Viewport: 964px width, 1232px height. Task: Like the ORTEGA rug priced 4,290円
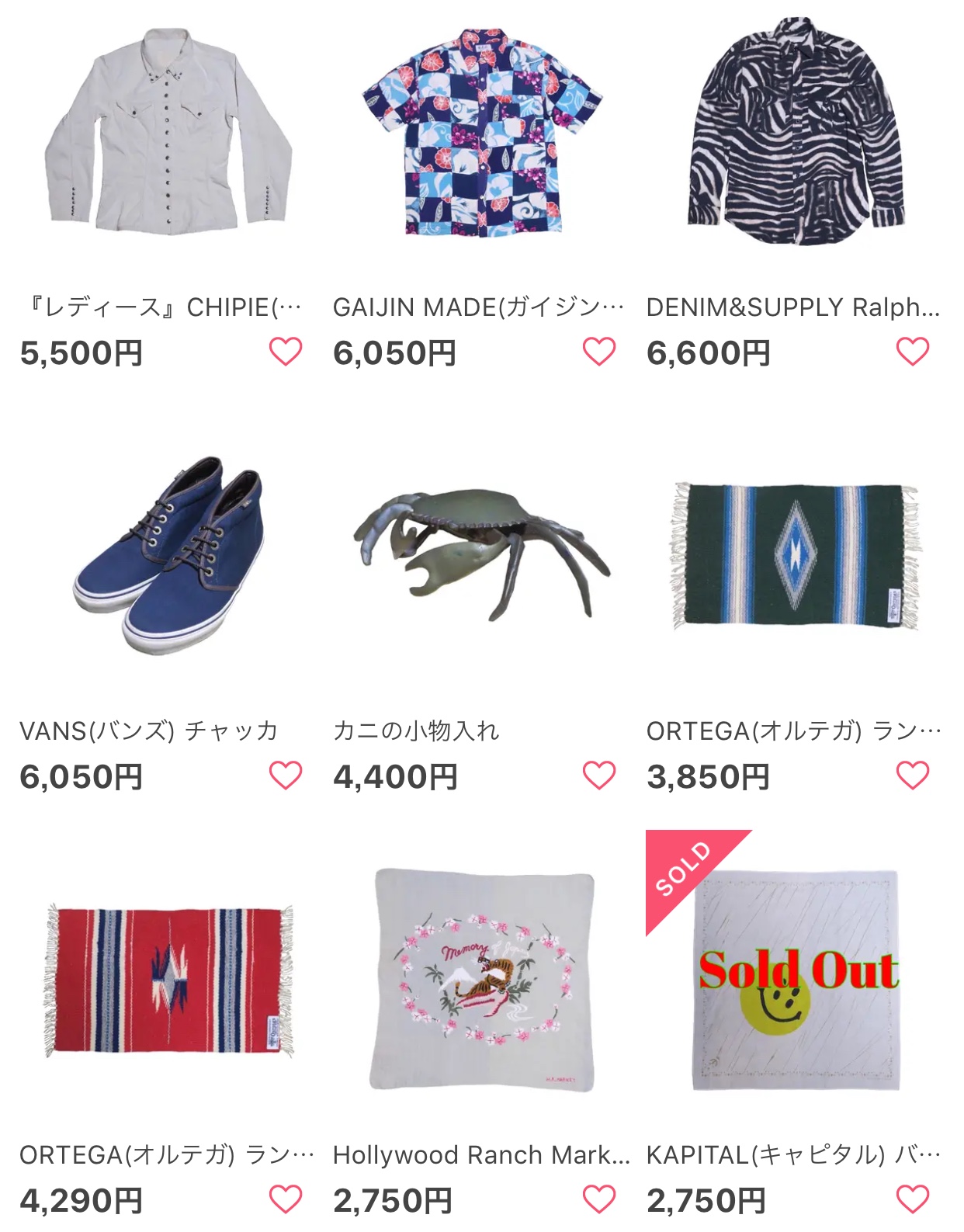point(286,1199)
